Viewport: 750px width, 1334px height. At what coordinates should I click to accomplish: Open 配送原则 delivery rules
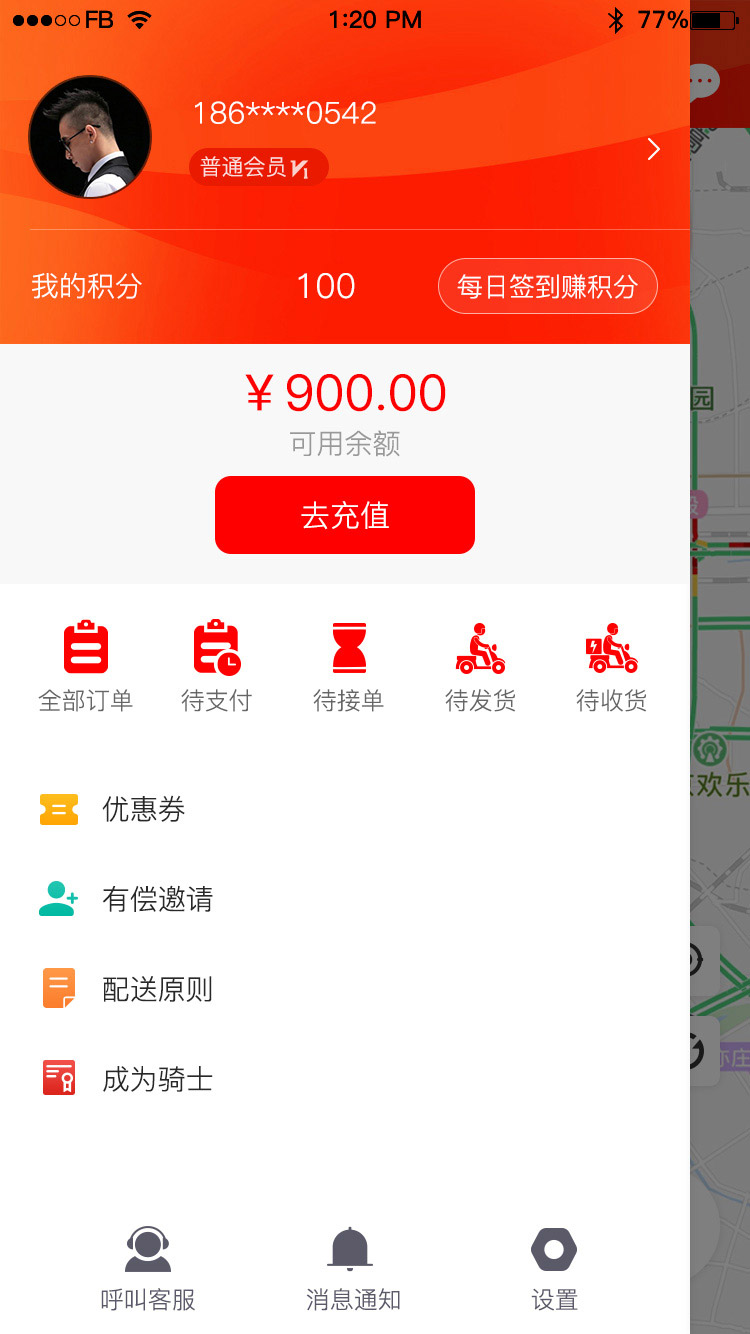click(157, 989)
